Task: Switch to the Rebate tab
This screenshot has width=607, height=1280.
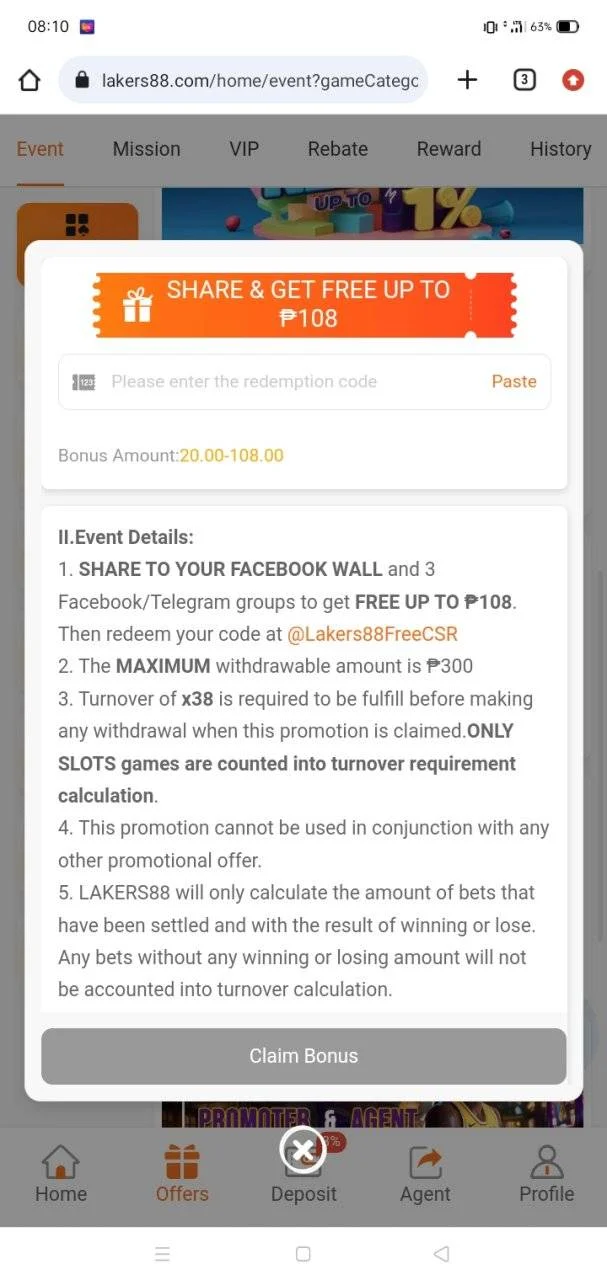Action: pyautogui.click(x=338, y=149)
